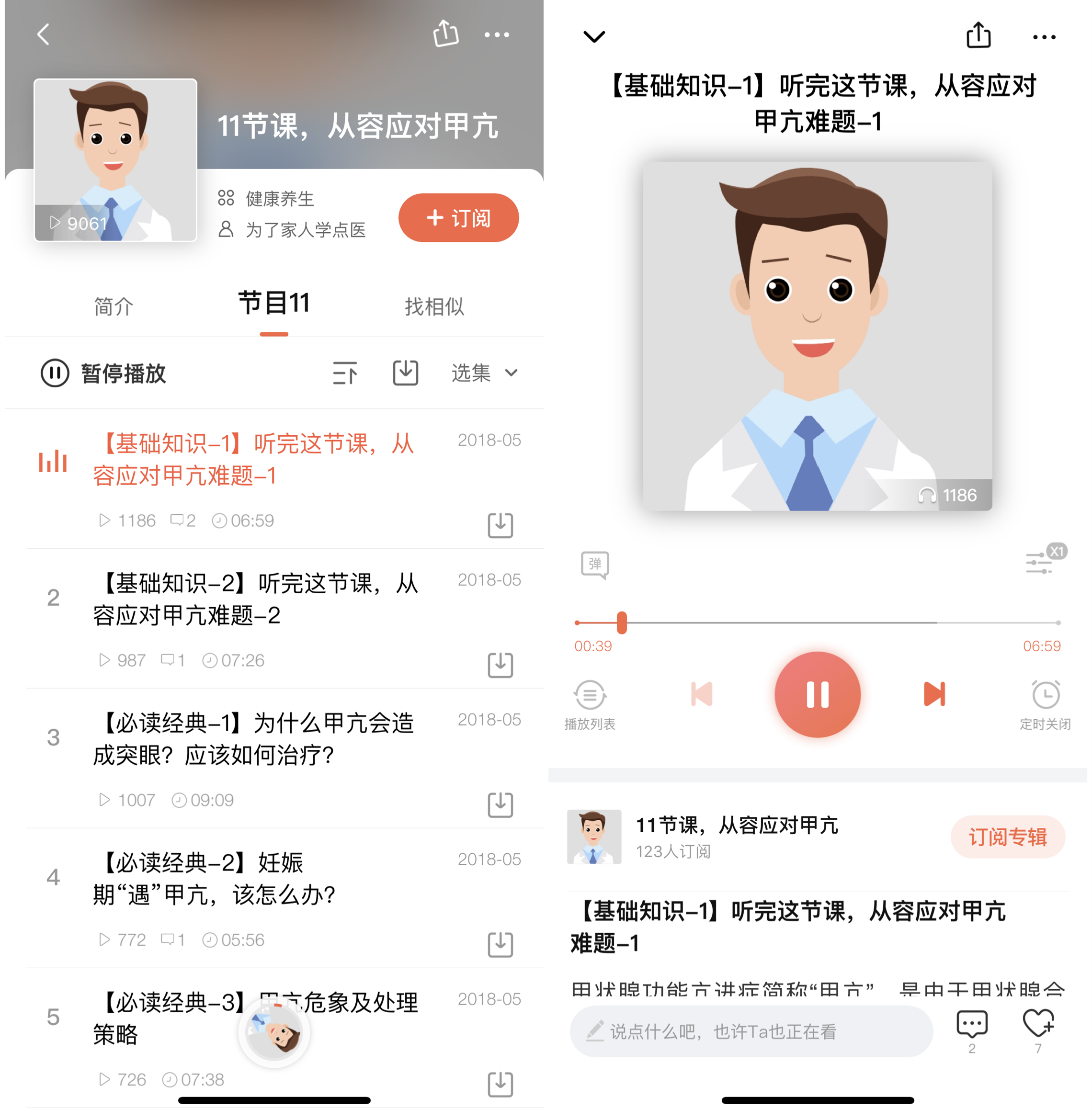Share the currently playing episode
Viewport: 1092px width, 1120px height.
(978, 36)
